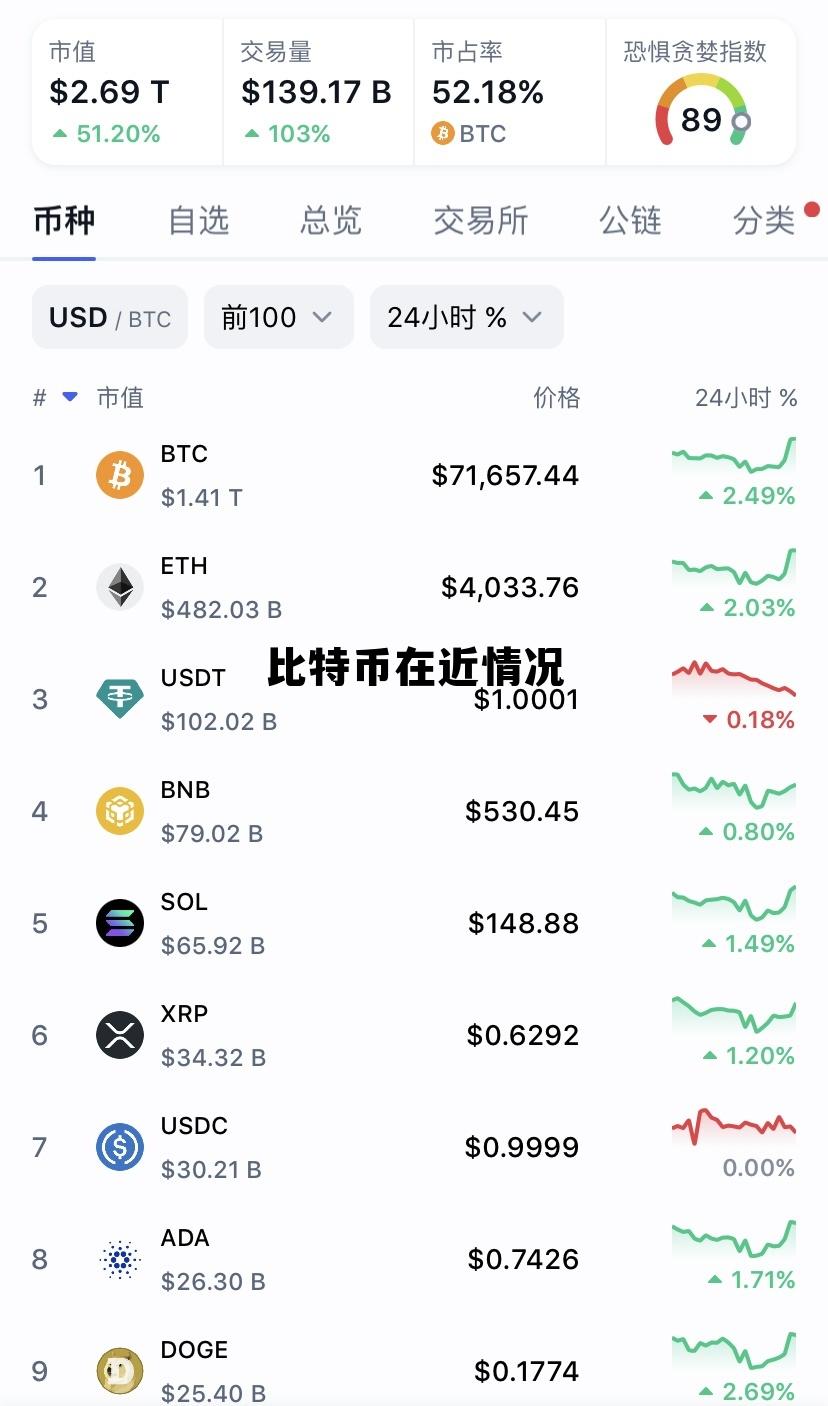
Task: Click the ETH Ethereum coin icon
Action: click(x=118, y=587)
